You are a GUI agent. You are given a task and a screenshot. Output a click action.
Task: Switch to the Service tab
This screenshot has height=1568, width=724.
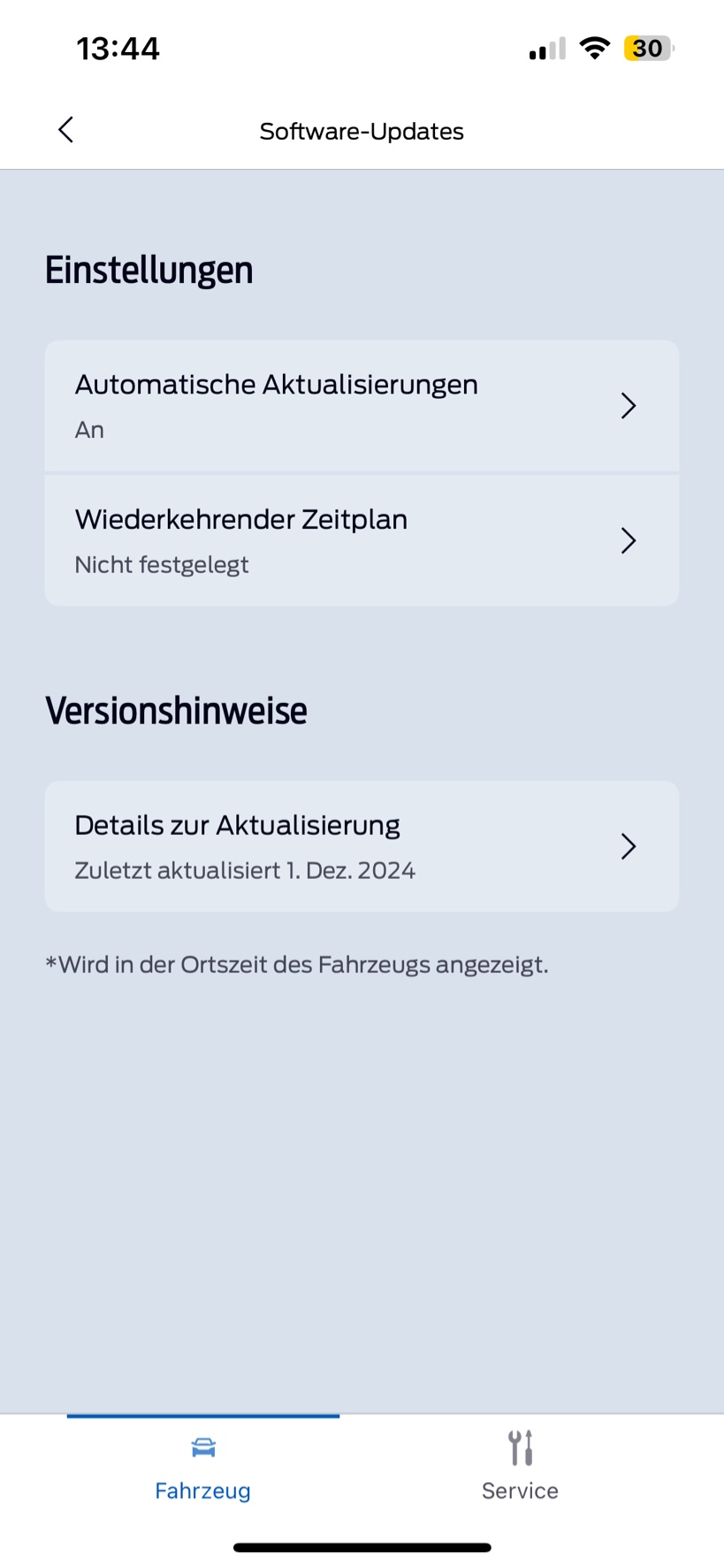tap(520, 1467)
